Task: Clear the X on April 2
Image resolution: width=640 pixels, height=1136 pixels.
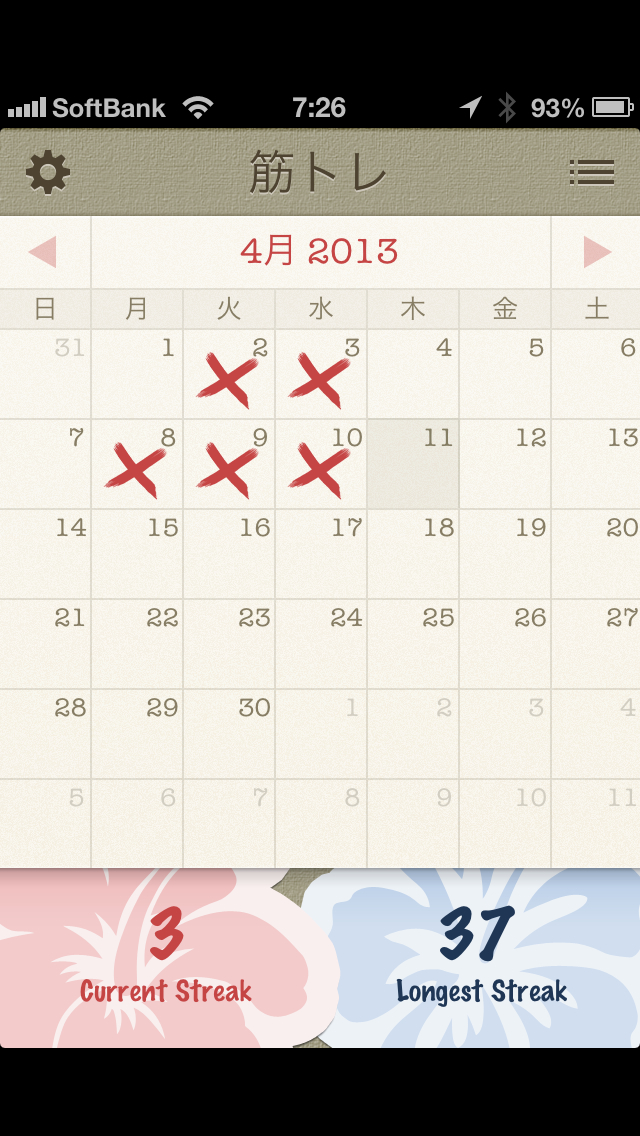Action: [x=229, y=375]
